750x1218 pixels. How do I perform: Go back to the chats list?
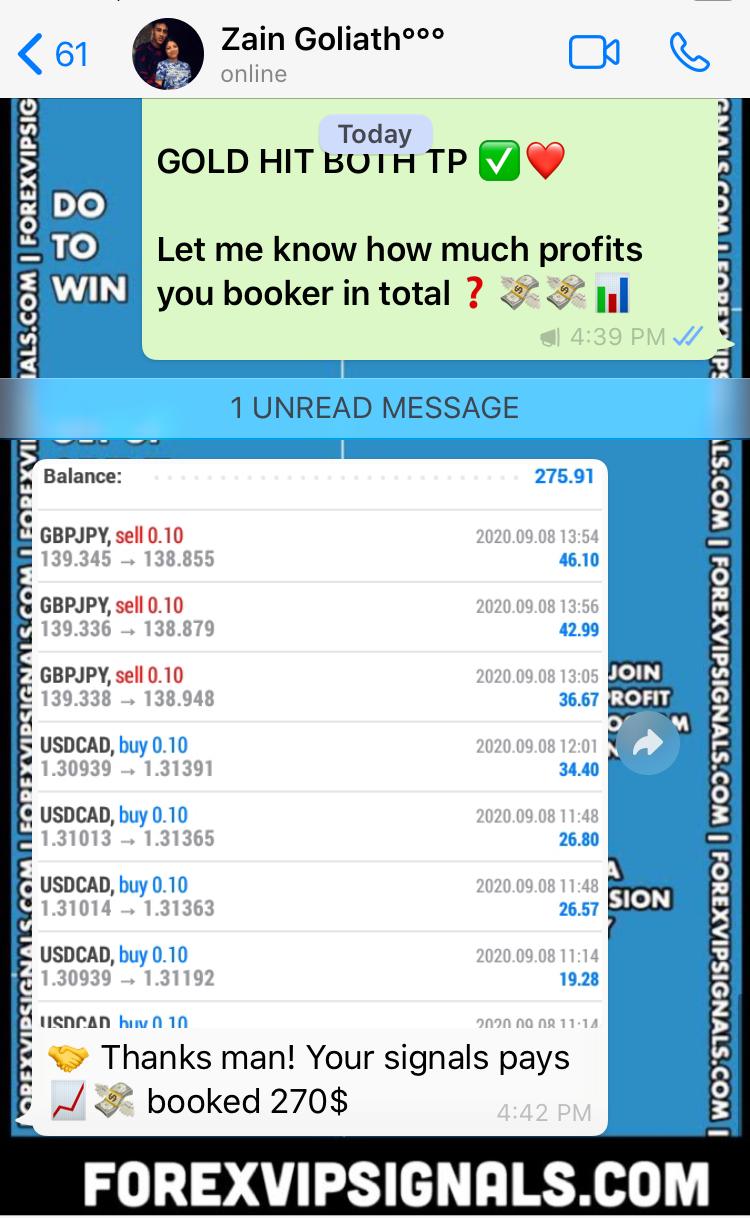52,53
